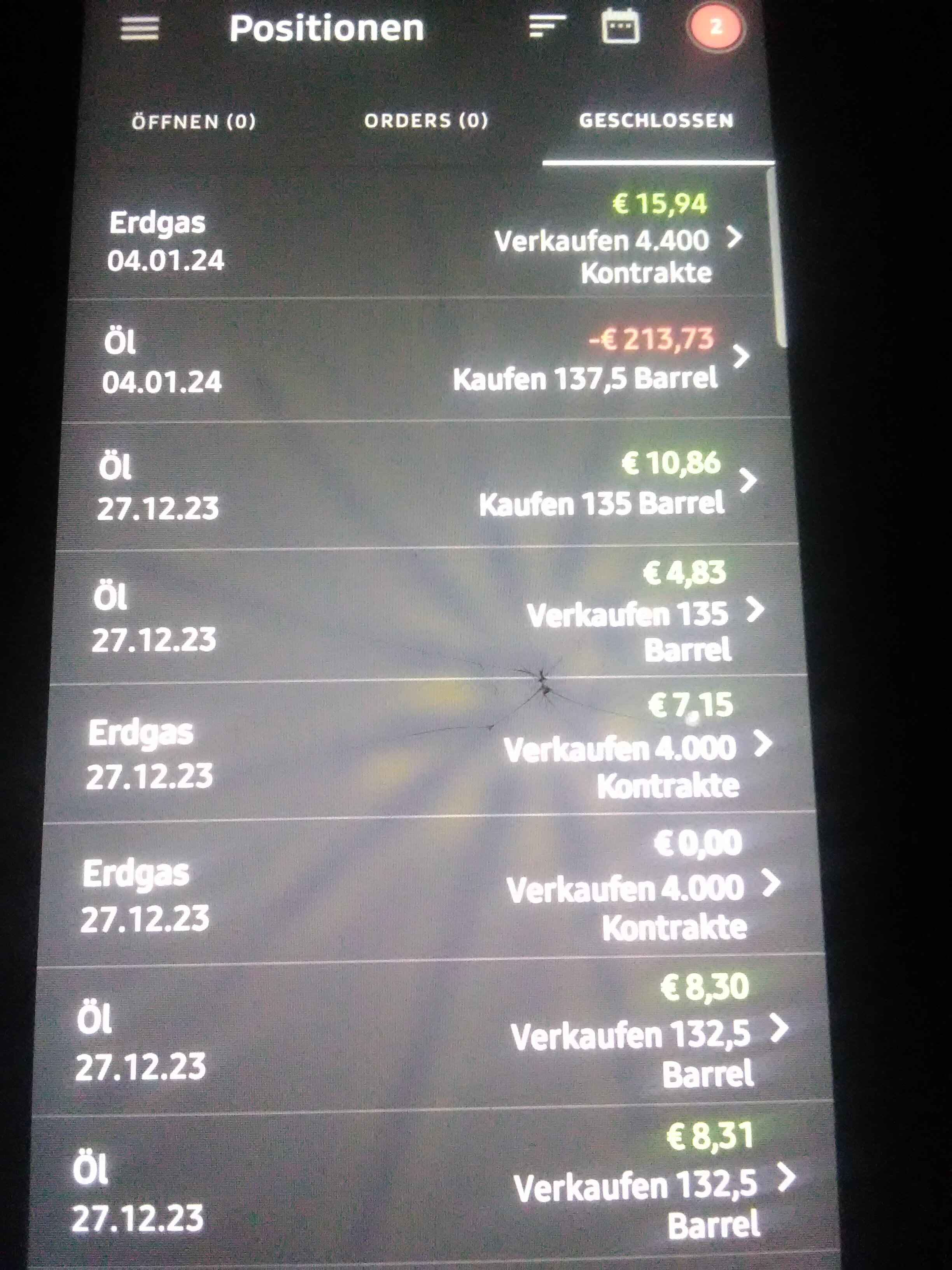Switch to the ÖFFNEN (0) tab
The image size is (952, 1270).
[x=194, y=122]
